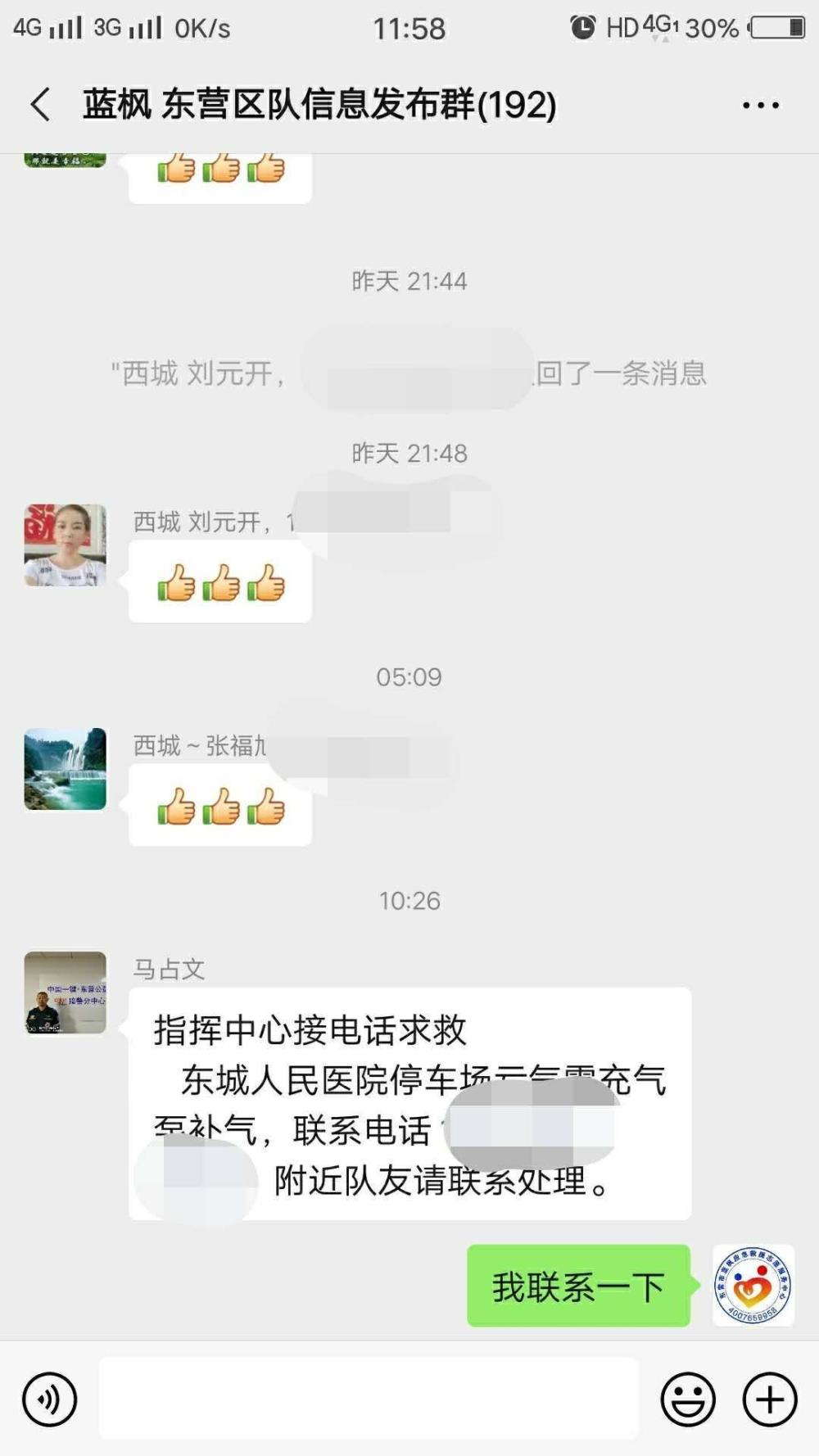Viewport: 819px width, 1456px height.
Task: Switch to voice message input
Action: point(49,1399)
